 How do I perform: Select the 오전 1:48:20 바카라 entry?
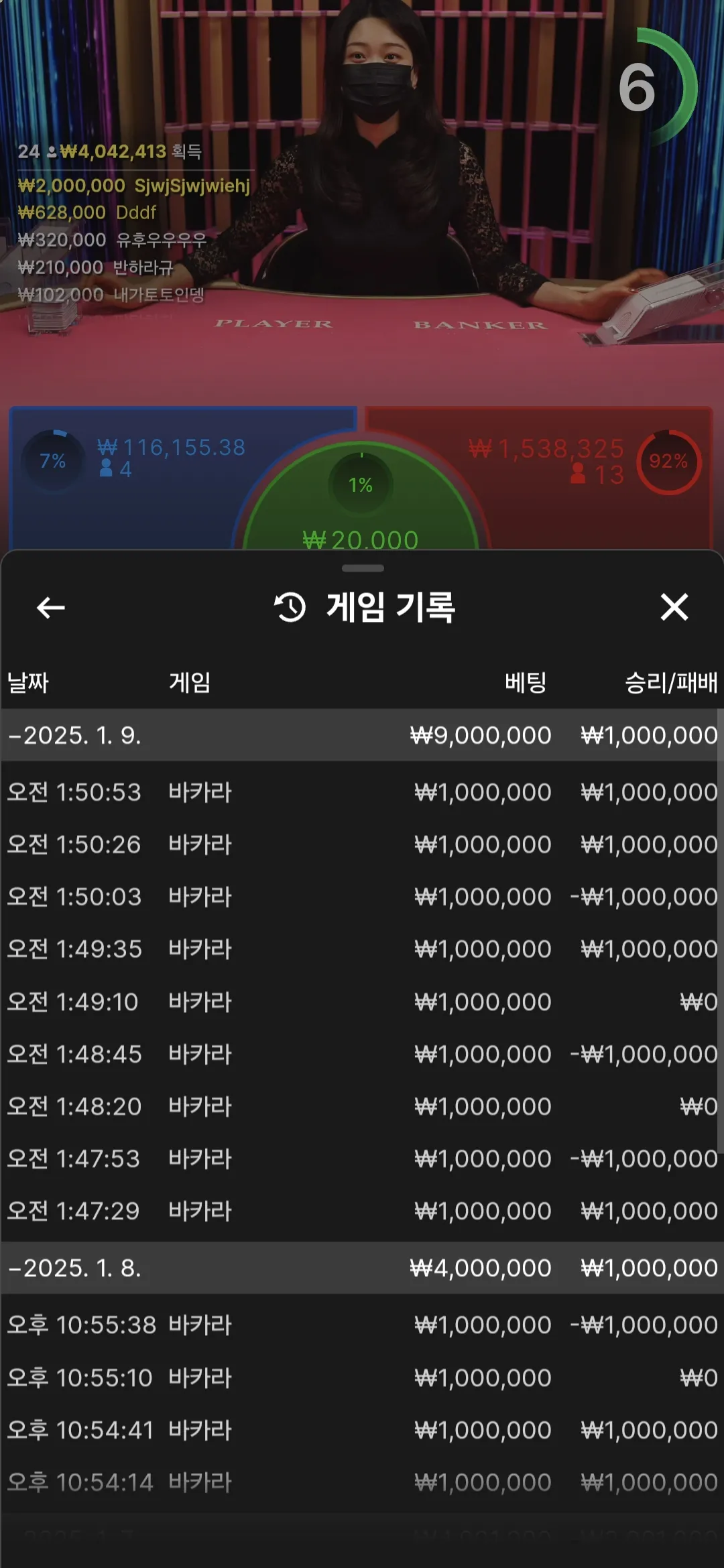[362, 1106]
